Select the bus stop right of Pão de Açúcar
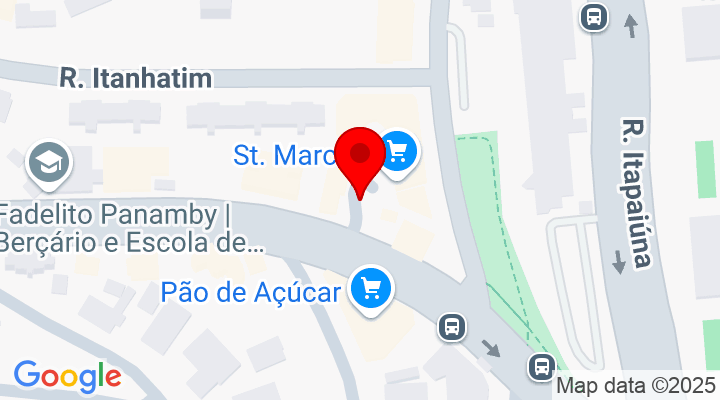This screenshot has height=400, width=720. (x=453, y=326)
